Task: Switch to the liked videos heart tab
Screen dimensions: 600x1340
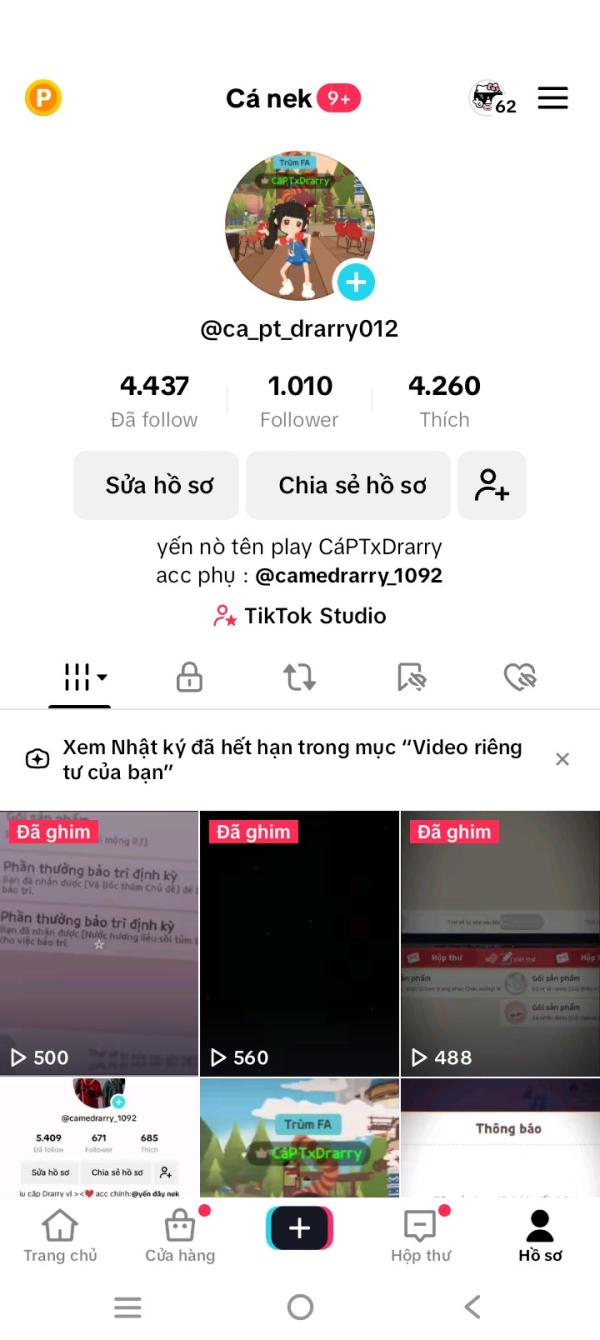Action: coord(520,678)
